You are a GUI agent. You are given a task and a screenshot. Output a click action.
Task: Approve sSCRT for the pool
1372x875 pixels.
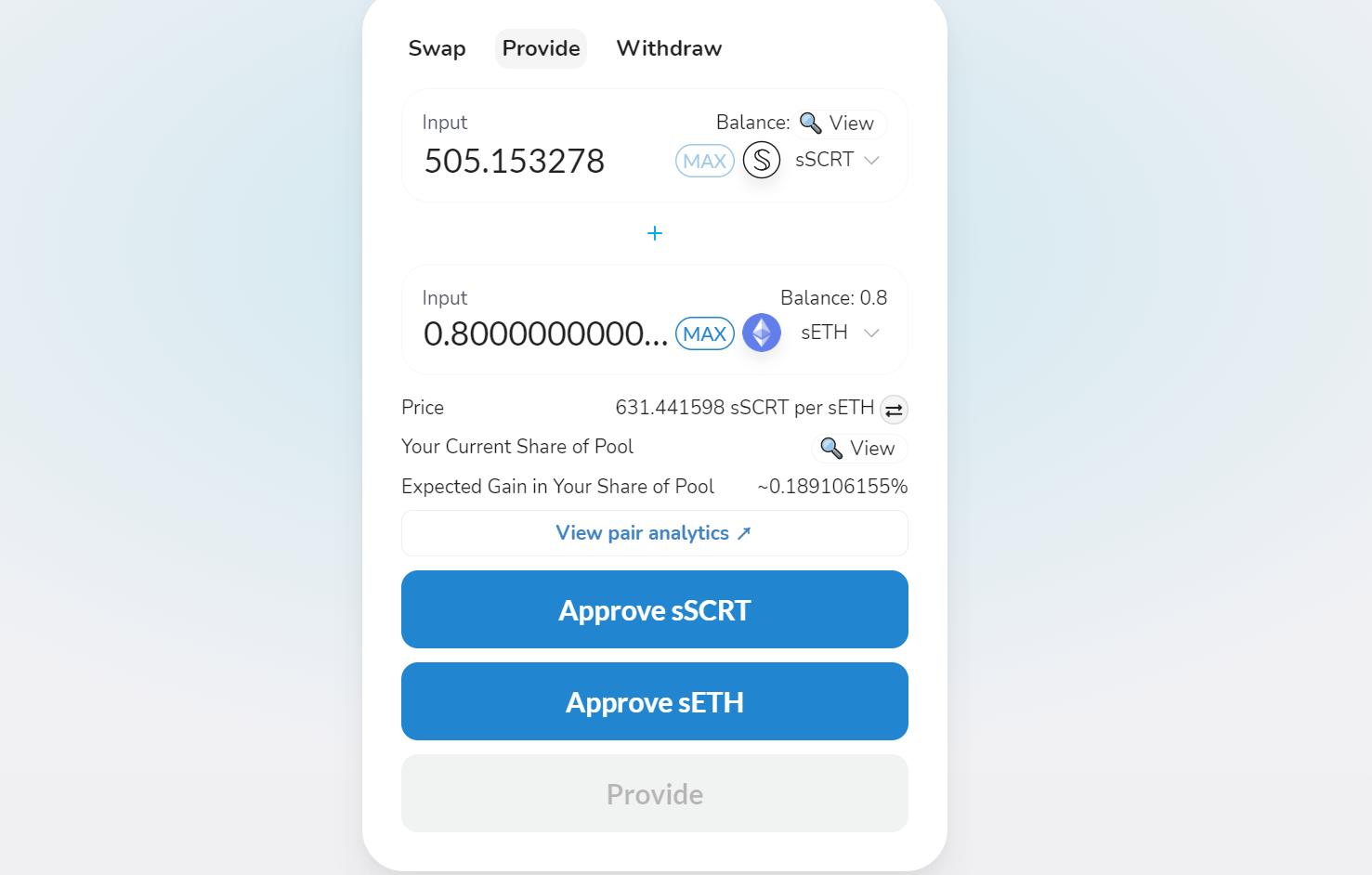click(654, 609)
